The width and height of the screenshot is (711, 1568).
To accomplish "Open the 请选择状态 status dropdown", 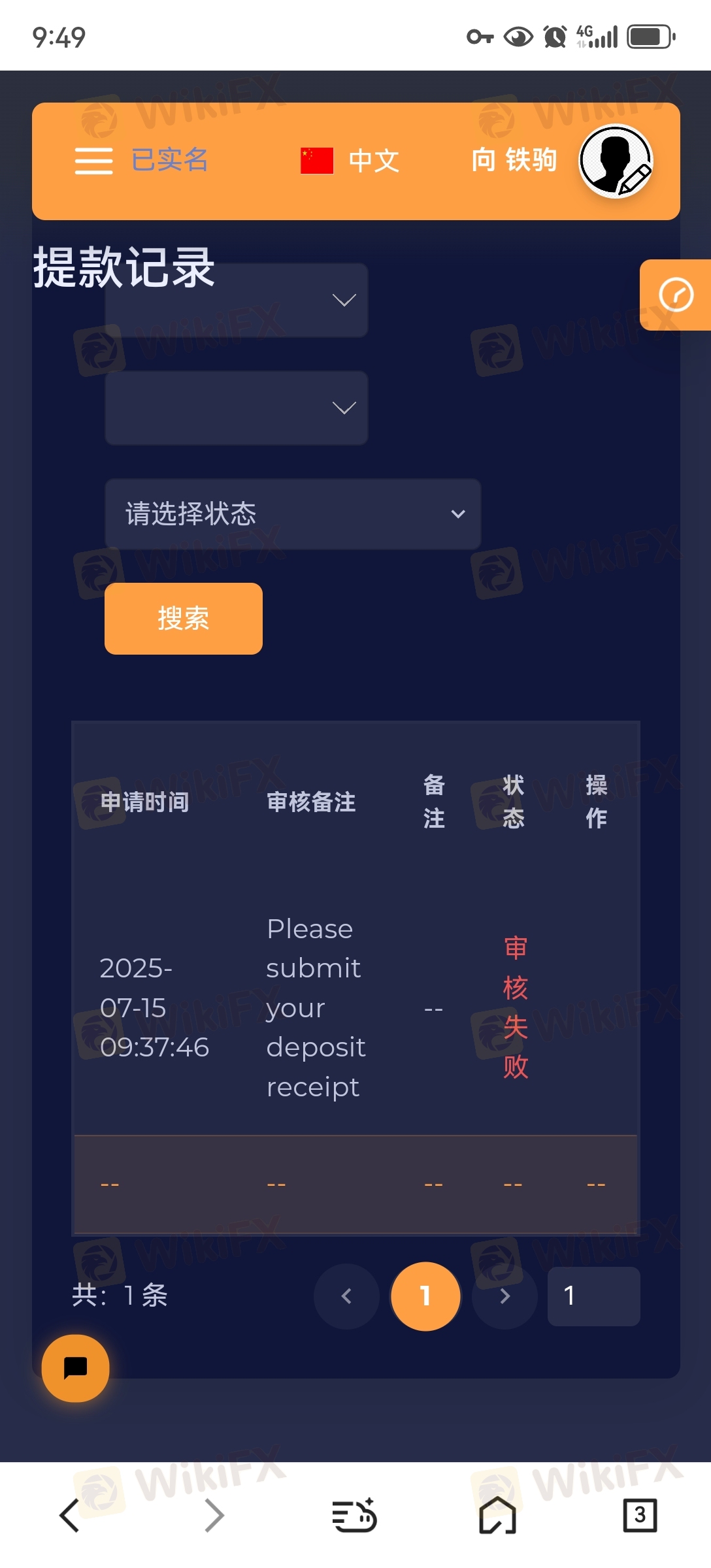I will (x=293, y=514).
